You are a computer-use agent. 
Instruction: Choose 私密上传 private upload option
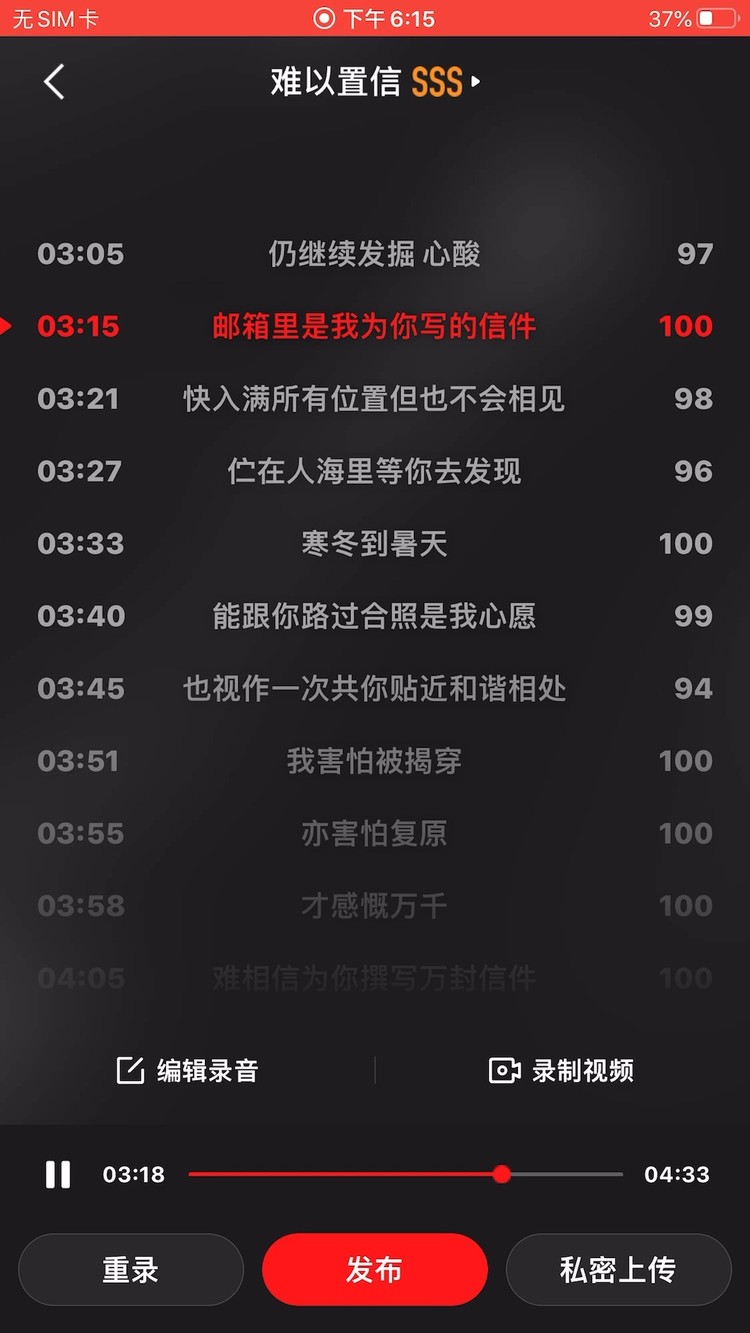coord(617,1269)
